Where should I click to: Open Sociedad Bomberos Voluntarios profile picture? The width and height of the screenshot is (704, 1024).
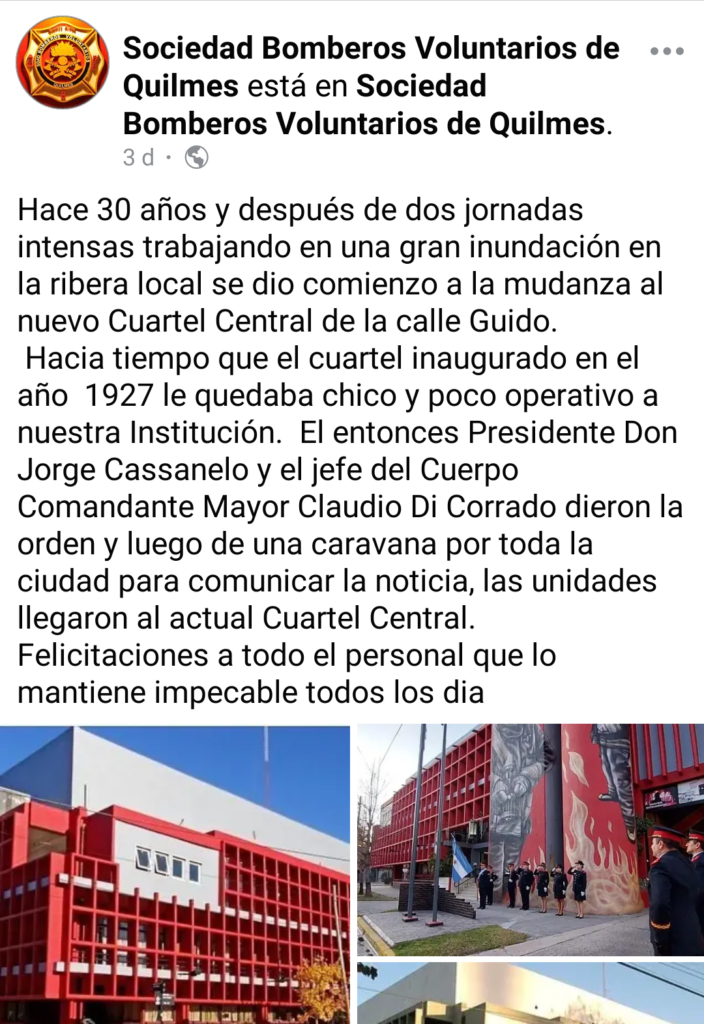click(x=62, y=62)
